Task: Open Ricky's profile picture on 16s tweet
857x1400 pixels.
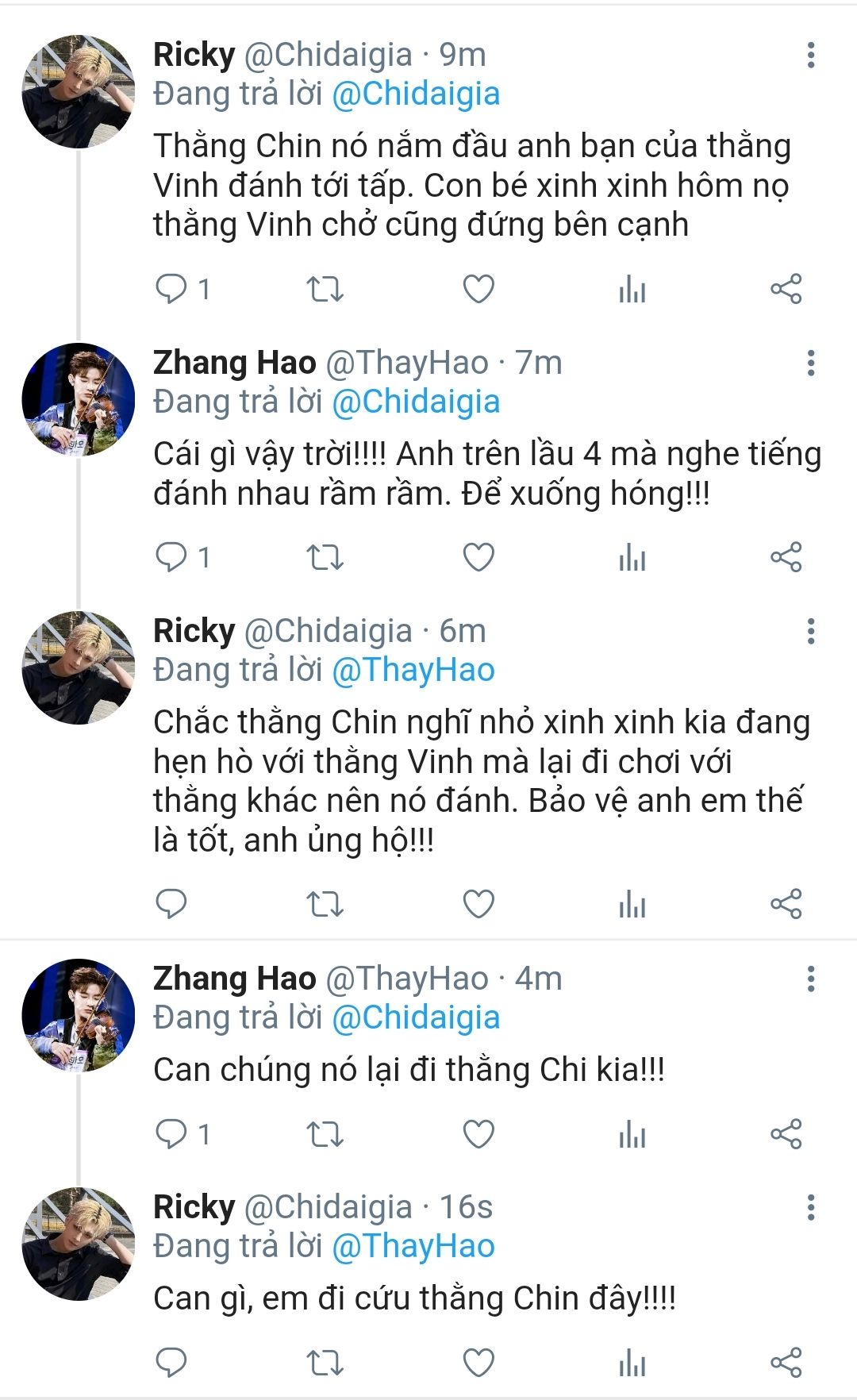Action: click(78, 1244)
